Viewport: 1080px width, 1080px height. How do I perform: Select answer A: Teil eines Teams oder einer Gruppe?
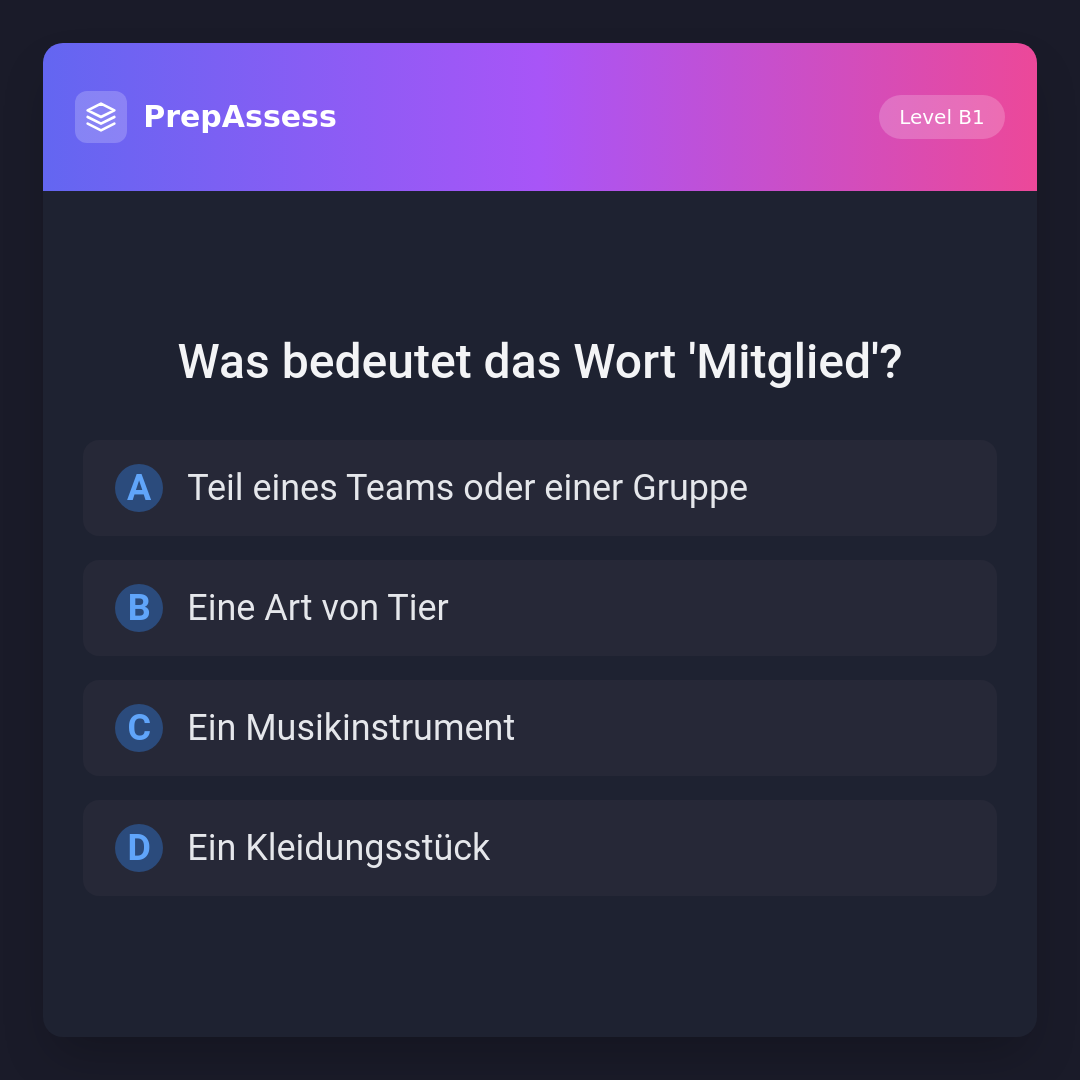coord(539,488)
